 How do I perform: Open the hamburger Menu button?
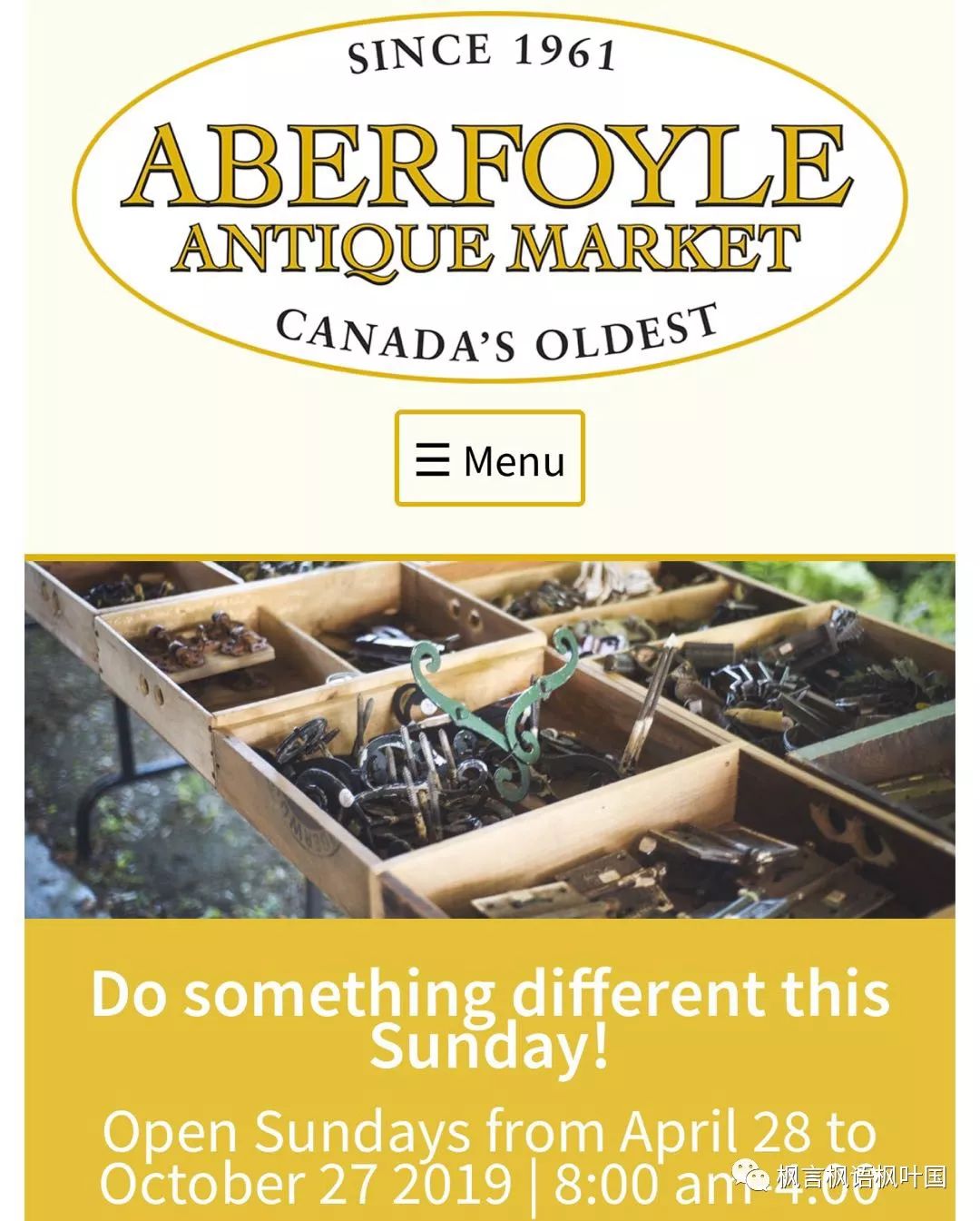489,458
